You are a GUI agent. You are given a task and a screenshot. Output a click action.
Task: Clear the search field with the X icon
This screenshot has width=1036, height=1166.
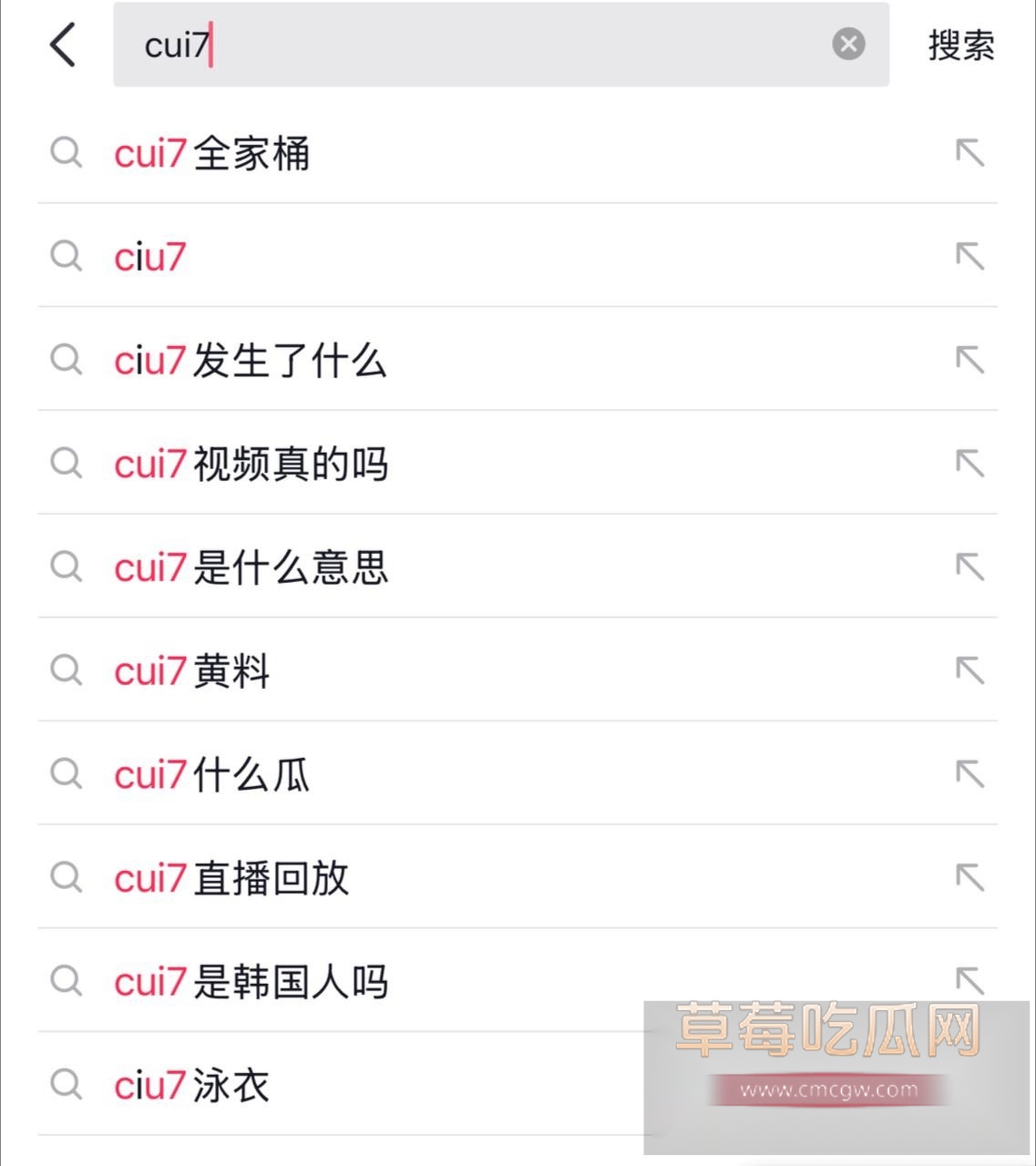(846, 44)
